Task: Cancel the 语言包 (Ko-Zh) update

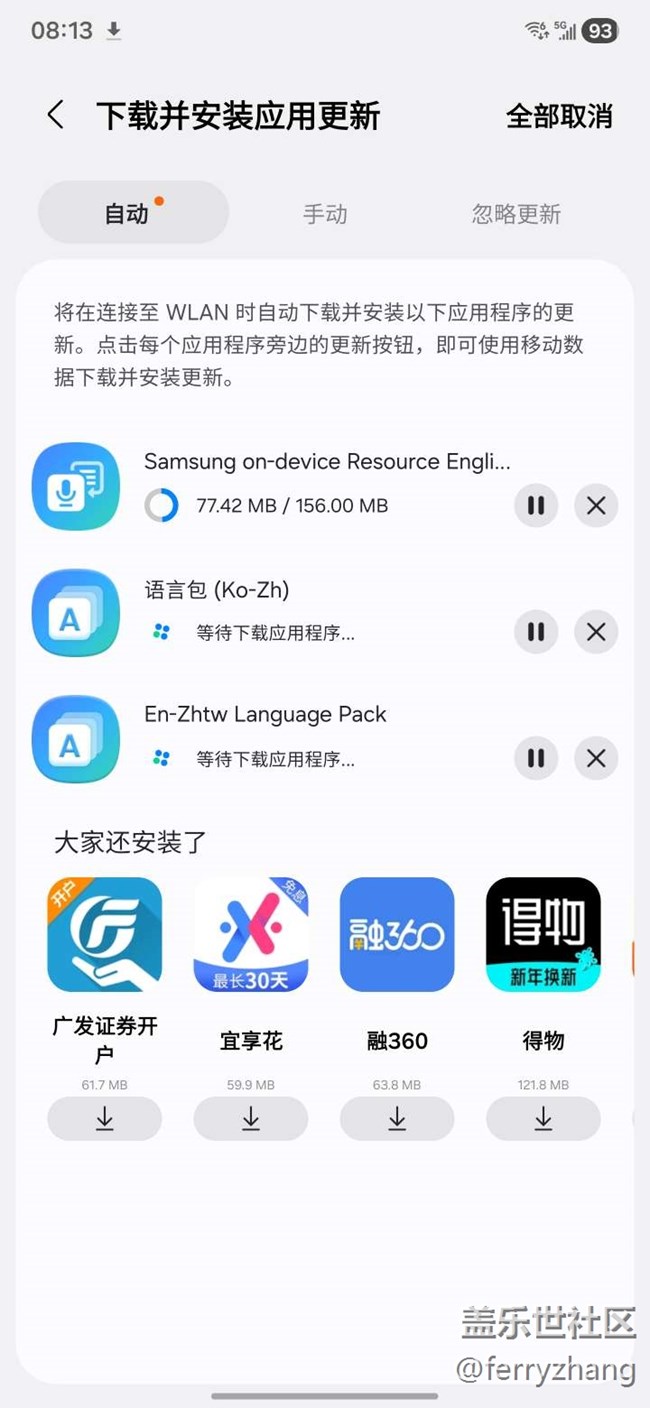Action: [x=596, y=632]
